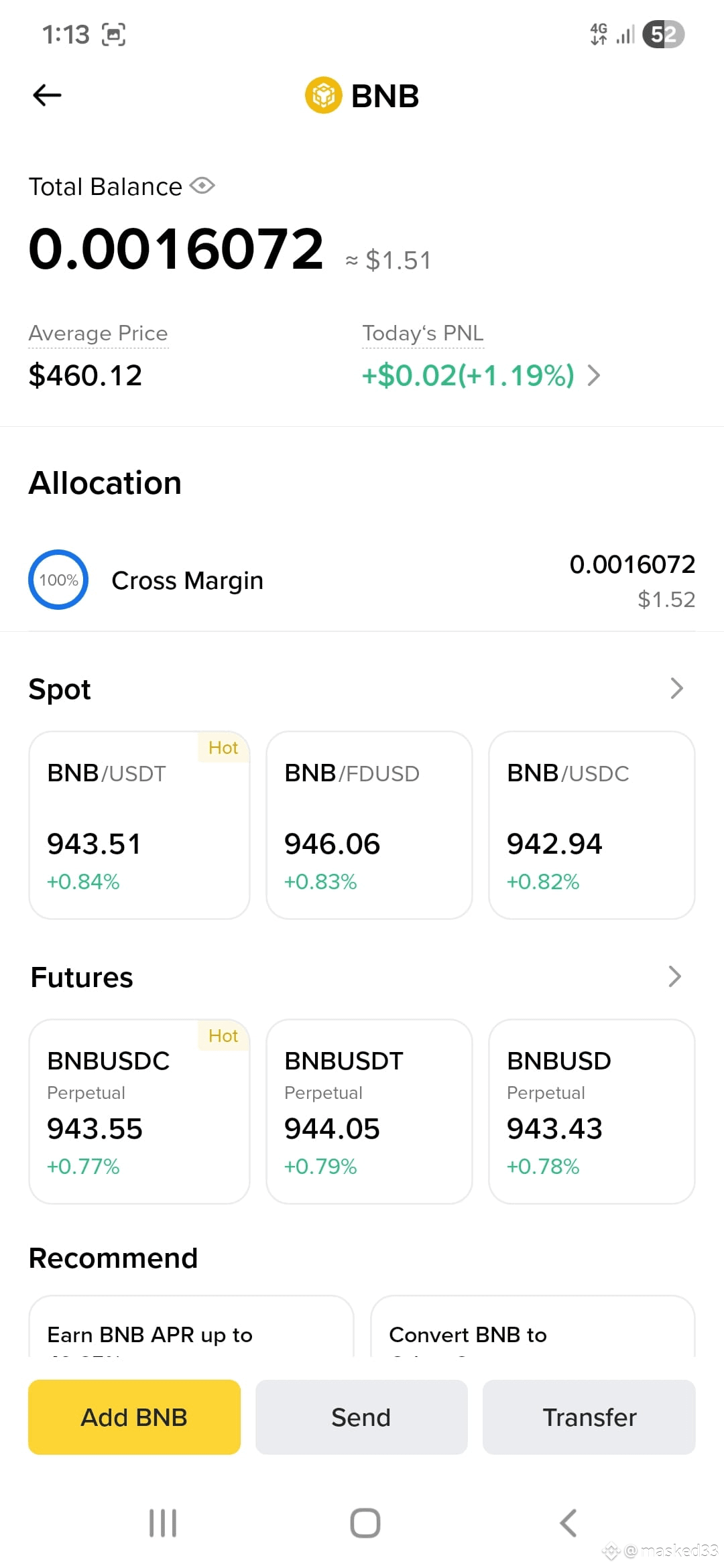
Task: Expand the Futures section arrow
Action: click(x=675, y=976)
